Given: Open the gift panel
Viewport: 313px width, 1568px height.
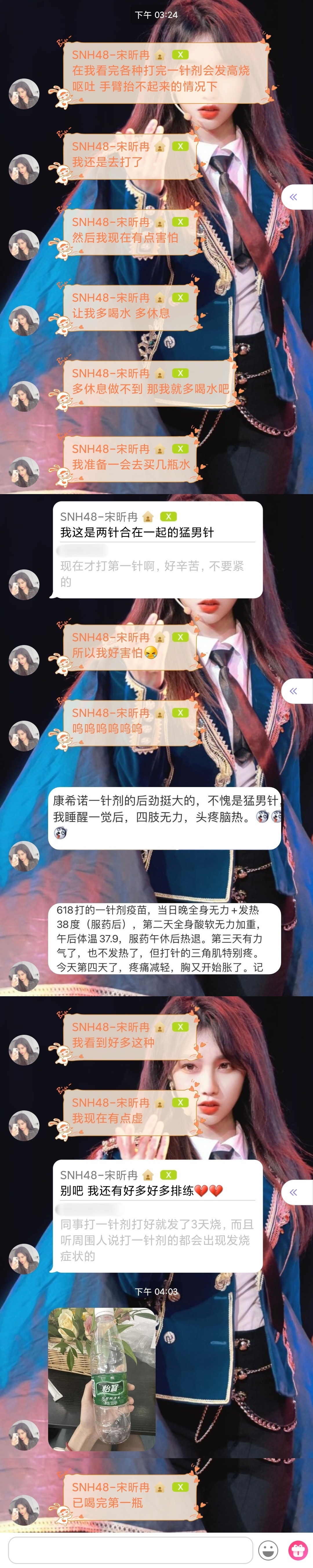Looking at the screenshot, I should 298,1550.
